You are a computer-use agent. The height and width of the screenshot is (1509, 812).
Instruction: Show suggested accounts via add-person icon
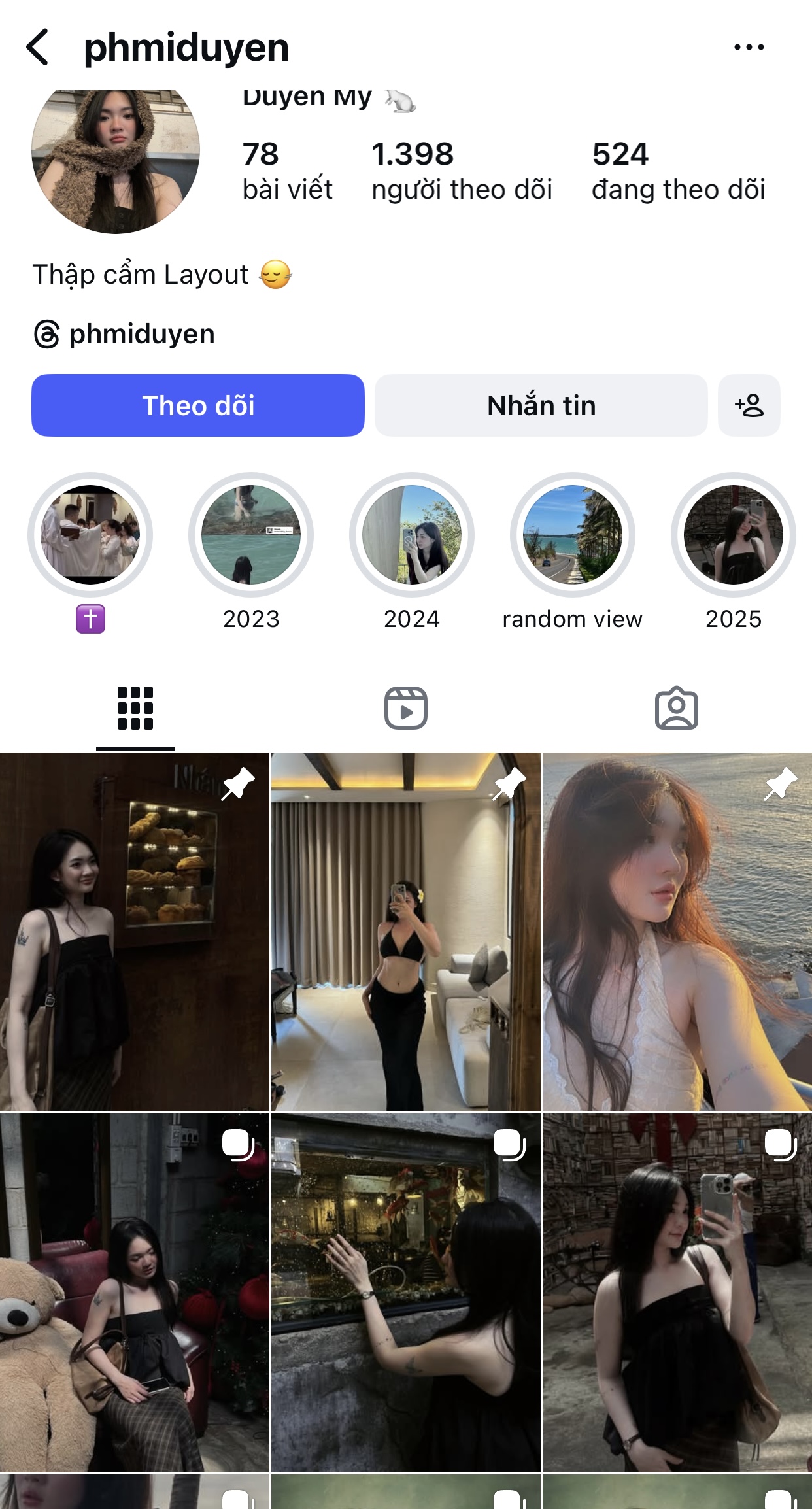(x=749, y=405)
